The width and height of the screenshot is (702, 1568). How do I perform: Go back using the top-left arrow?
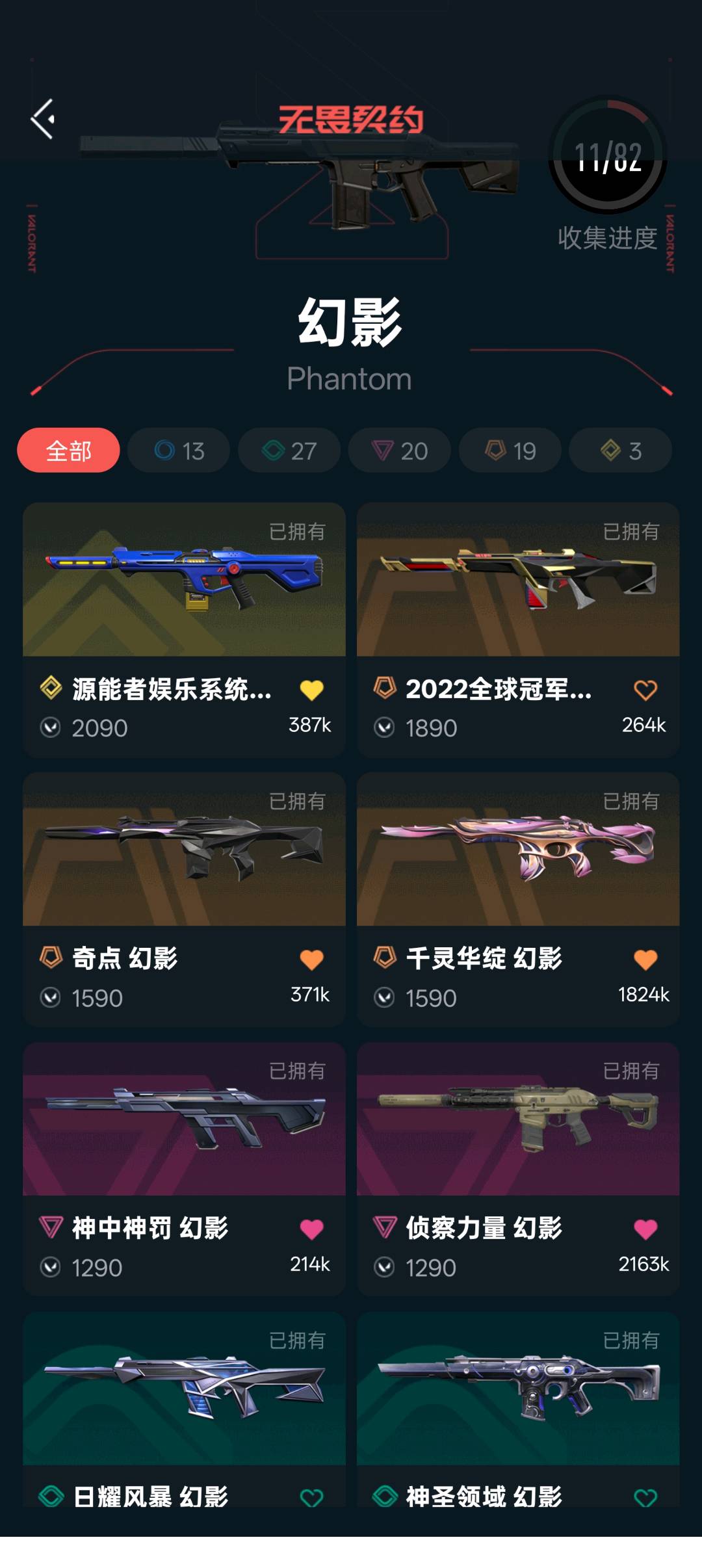click(x=43, y=119)
